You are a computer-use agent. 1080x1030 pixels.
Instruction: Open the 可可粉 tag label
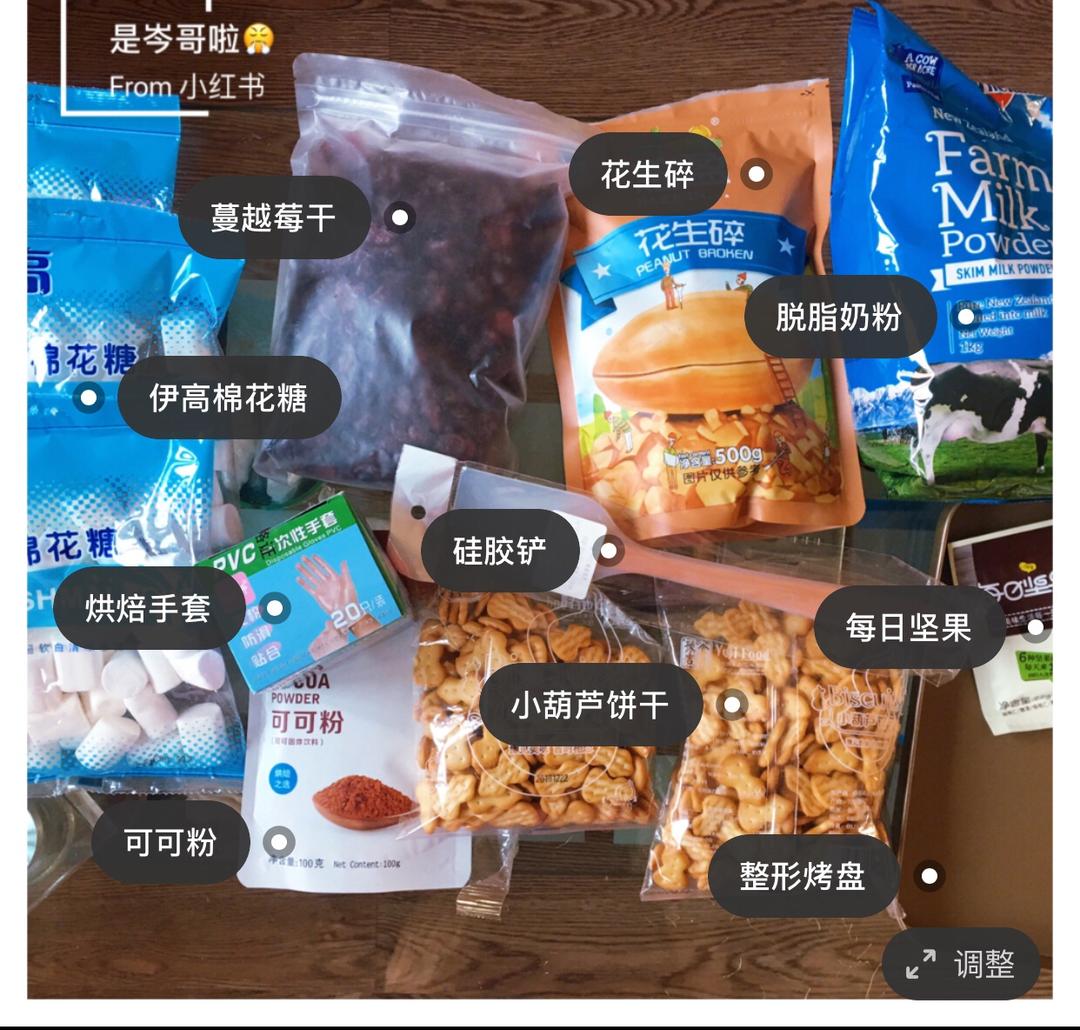pyautogui.click(x=170, y=842)
